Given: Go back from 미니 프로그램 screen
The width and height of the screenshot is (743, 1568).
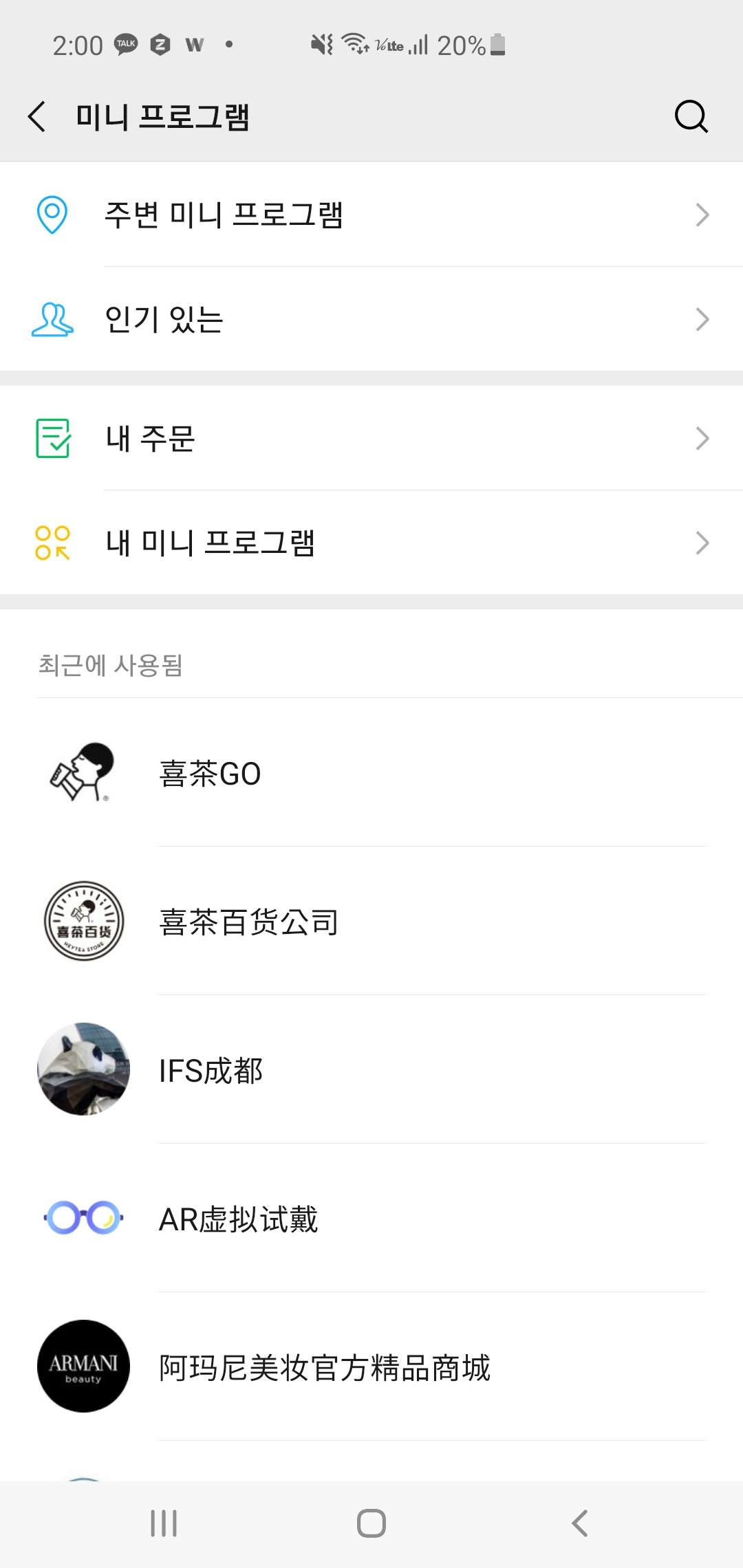Looking at the screenshot, I should coord(37,116).
